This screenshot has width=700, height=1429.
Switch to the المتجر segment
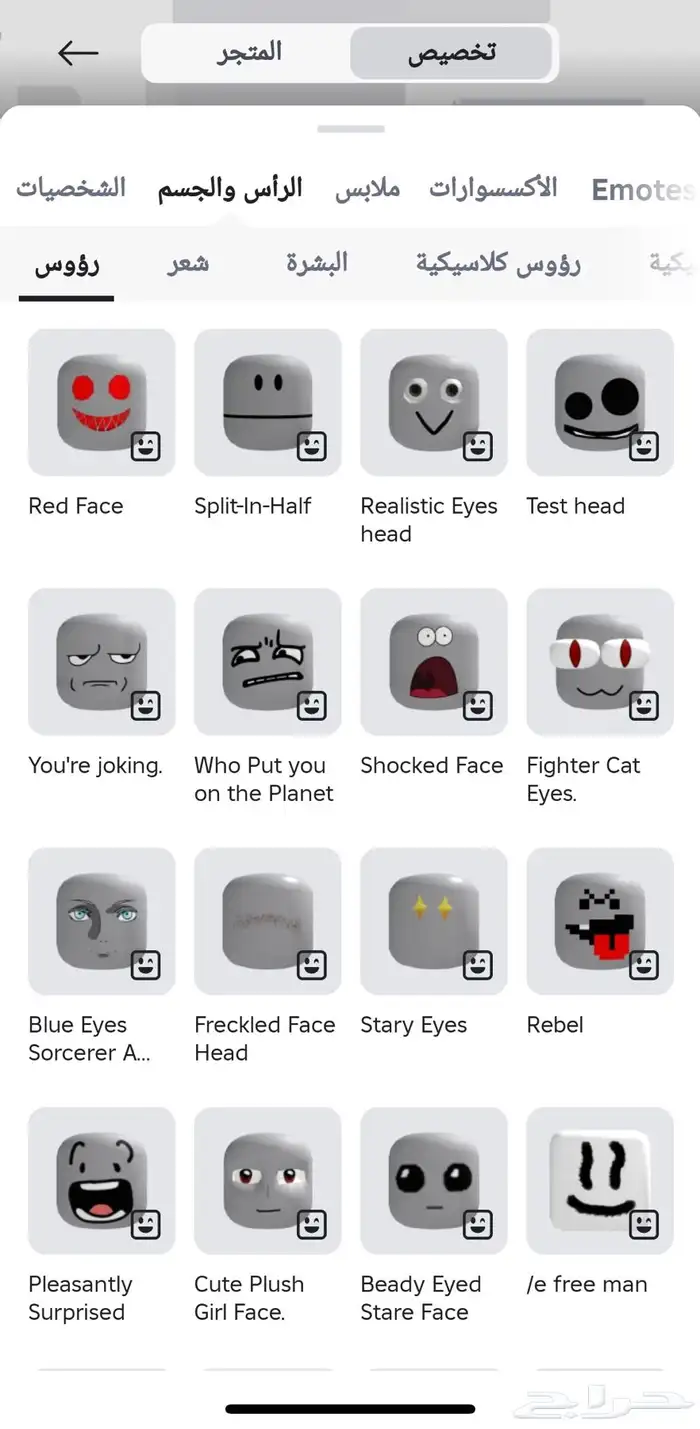(249, 53)
